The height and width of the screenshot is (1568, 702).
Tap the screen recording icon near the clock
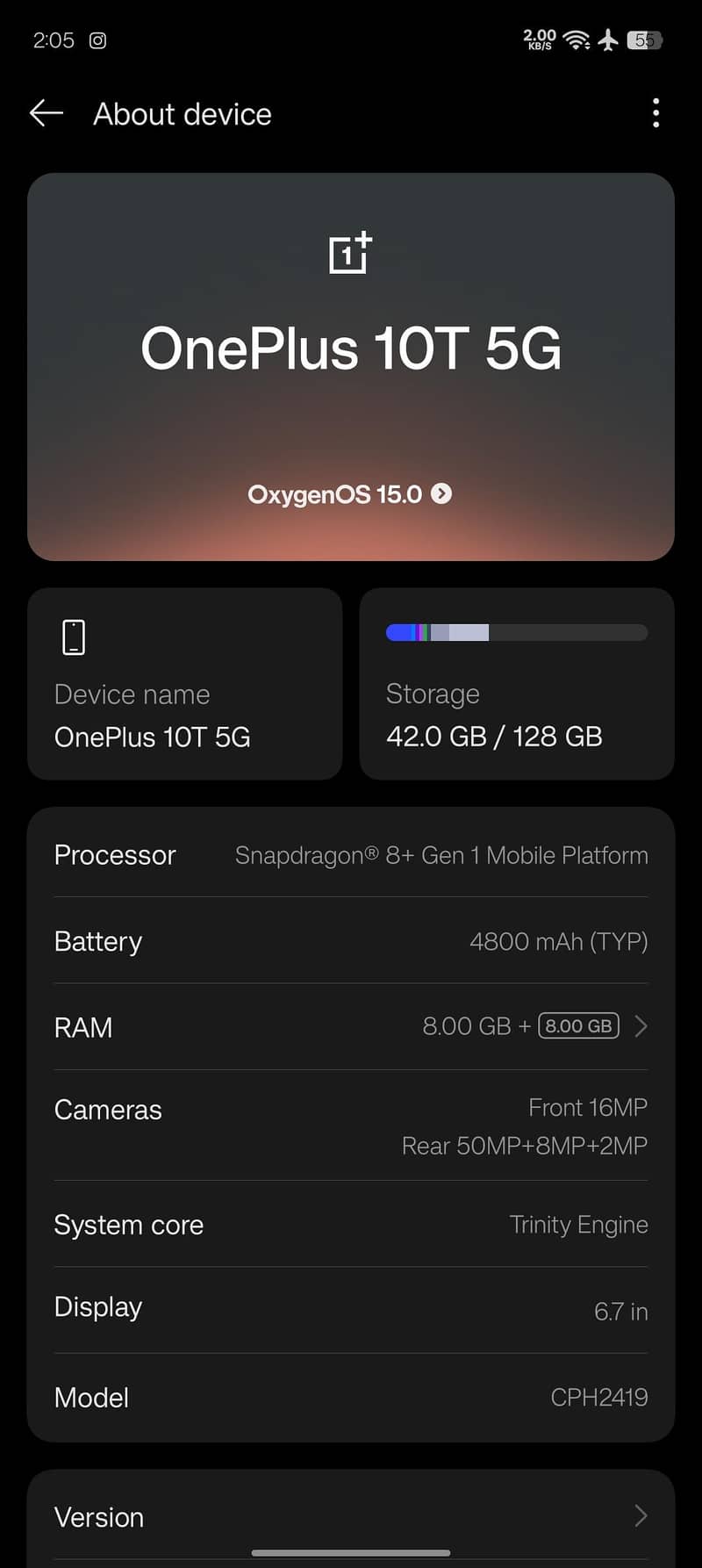pos(99,40)
